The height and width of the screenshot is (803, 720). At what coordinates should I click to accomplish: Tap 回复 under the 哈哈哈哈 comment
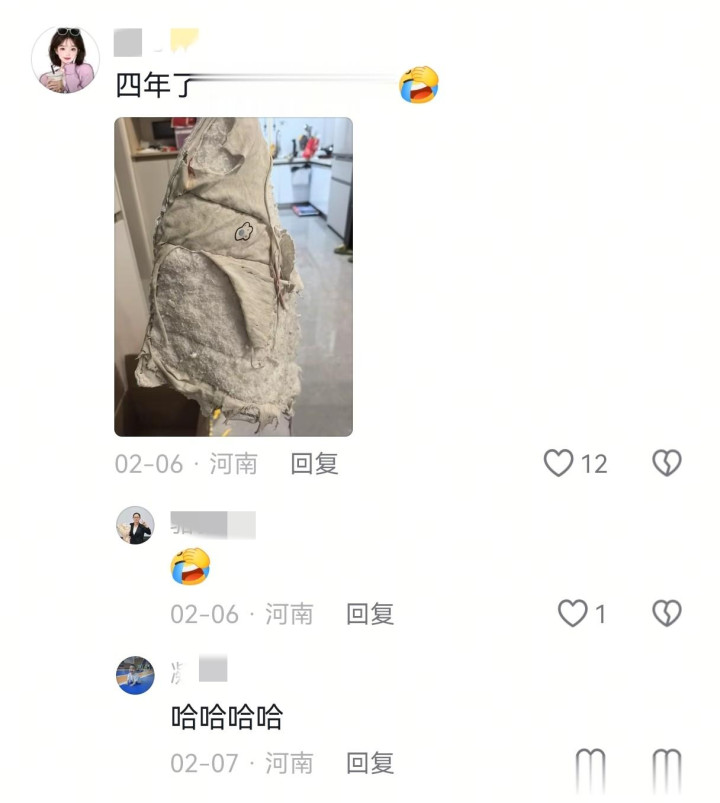pyautogui.click(x=370, y=763)
